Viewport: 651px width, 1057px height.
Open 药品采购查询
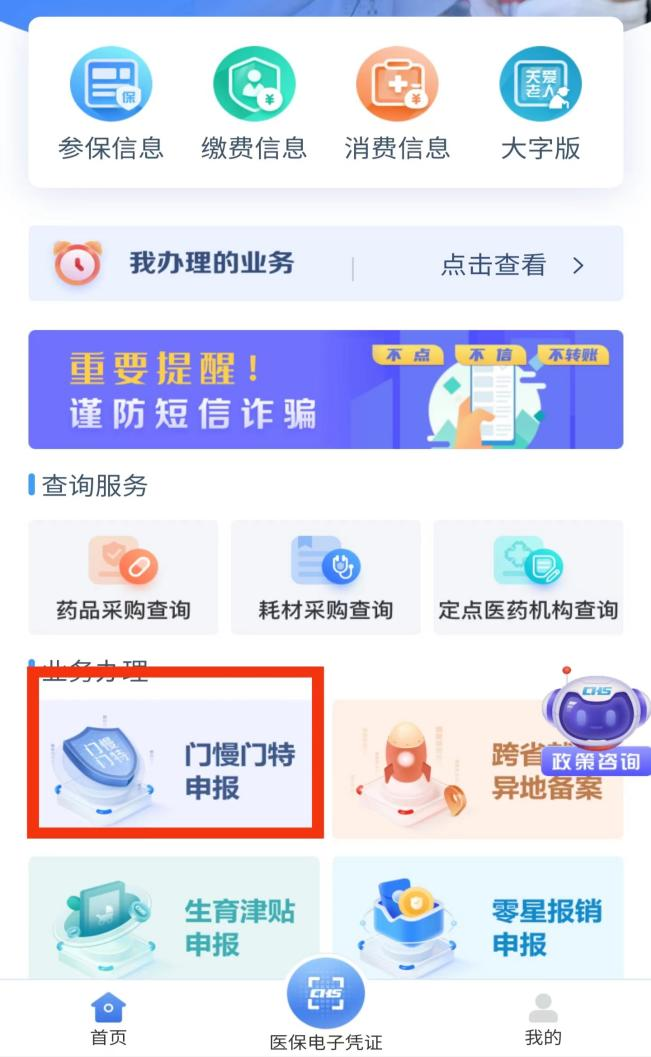click(x=123, y=578)
